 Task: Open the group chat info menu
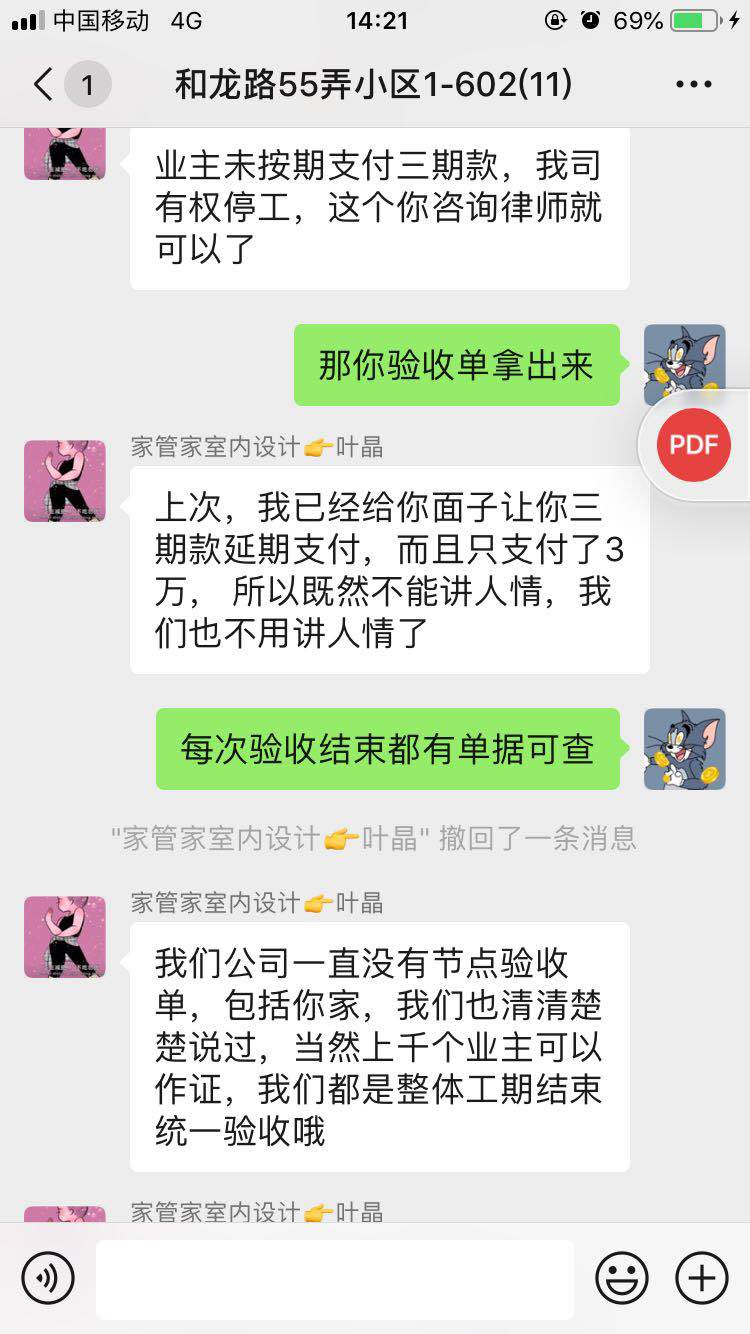point(693,85)
